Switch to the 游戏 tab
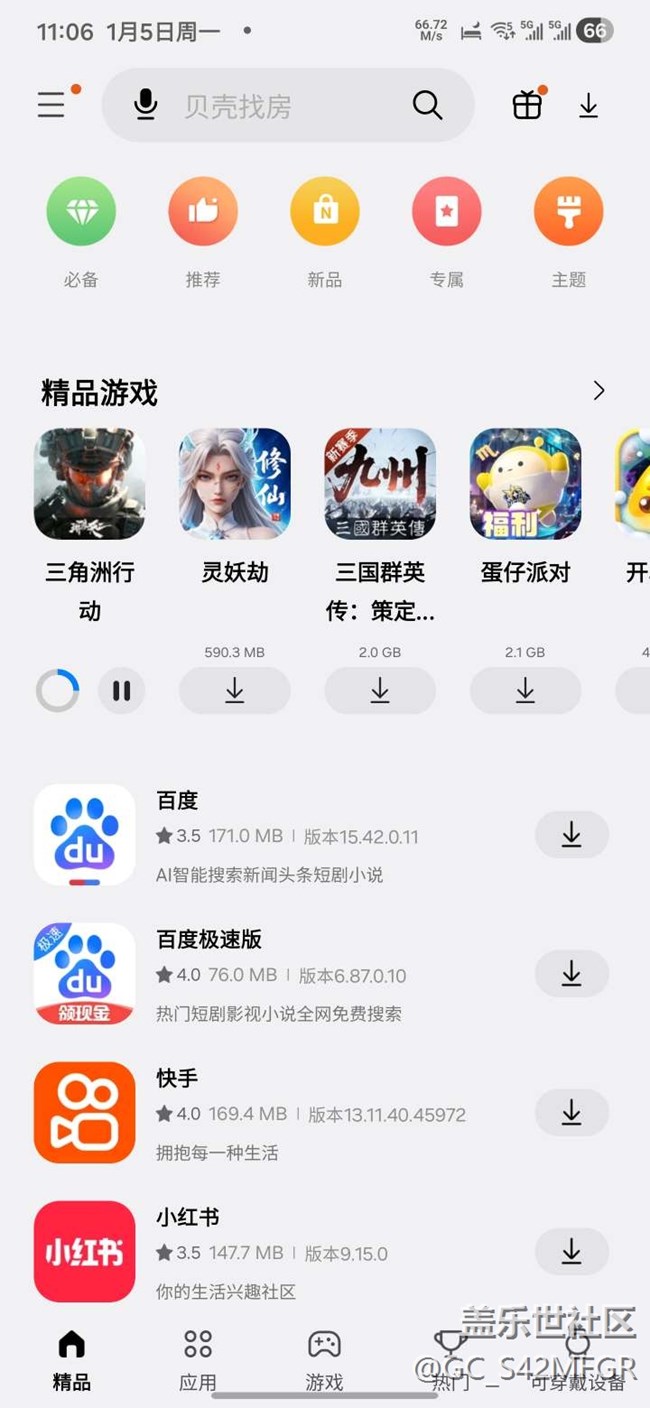Viewport: 650px width, 1408px height. point(324,1358)
